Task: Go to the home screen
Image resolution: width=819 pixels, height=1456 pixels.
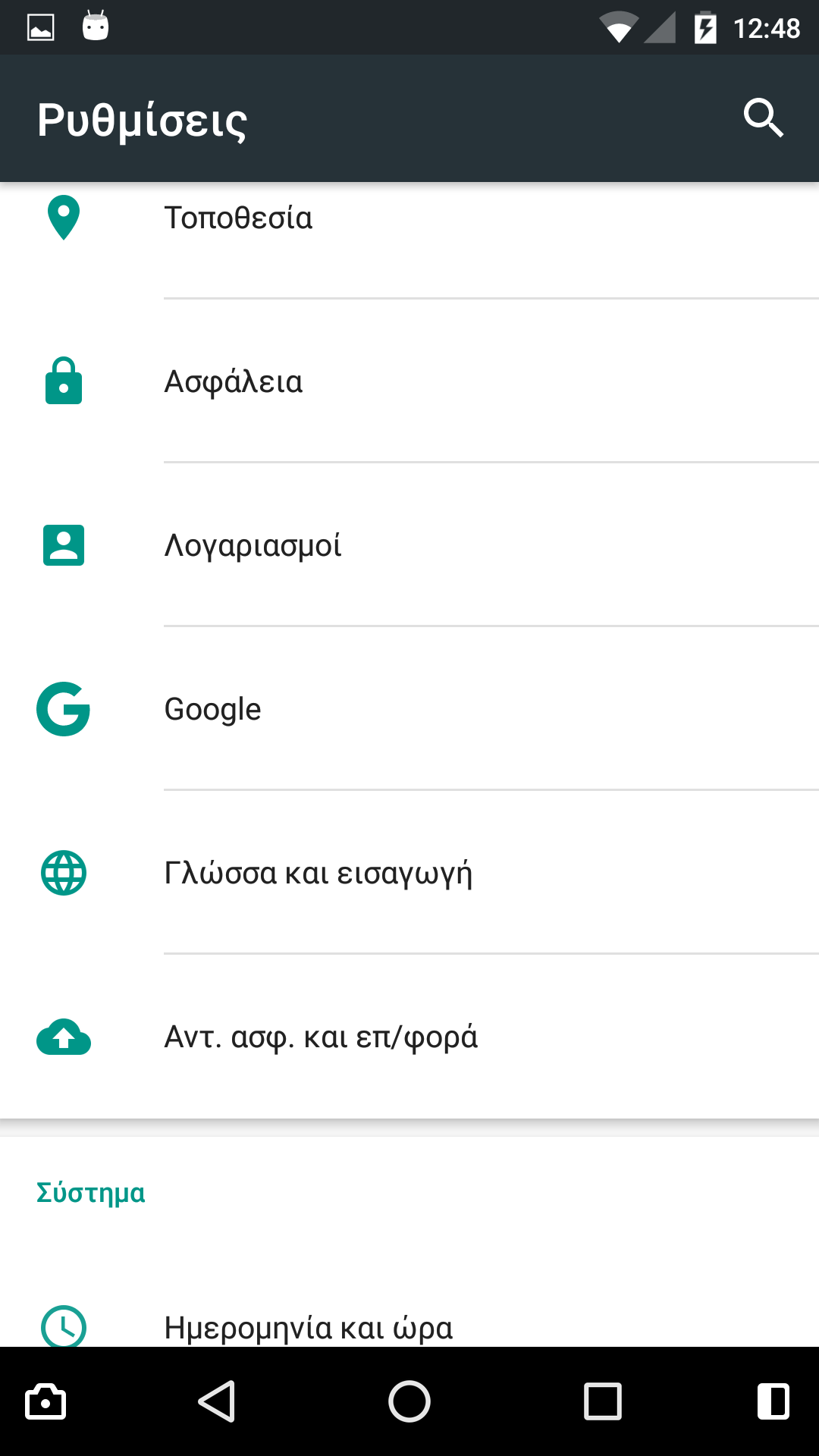Action: [409, 1401]
